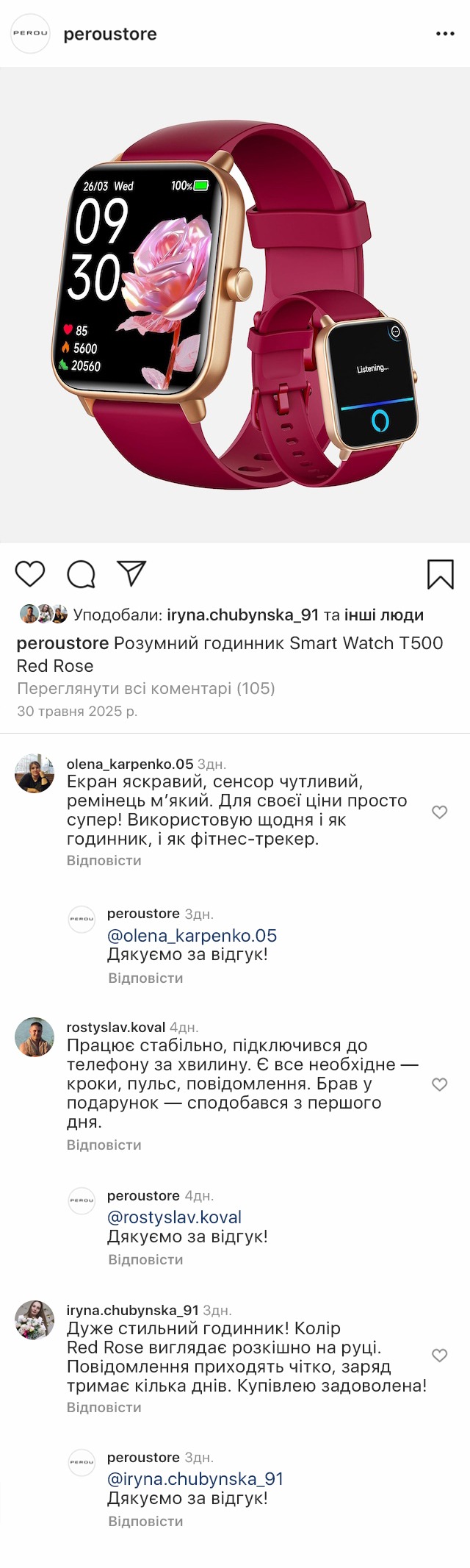See the other people who liked this
Screen dimensions: 470x1568
point(384,615)
